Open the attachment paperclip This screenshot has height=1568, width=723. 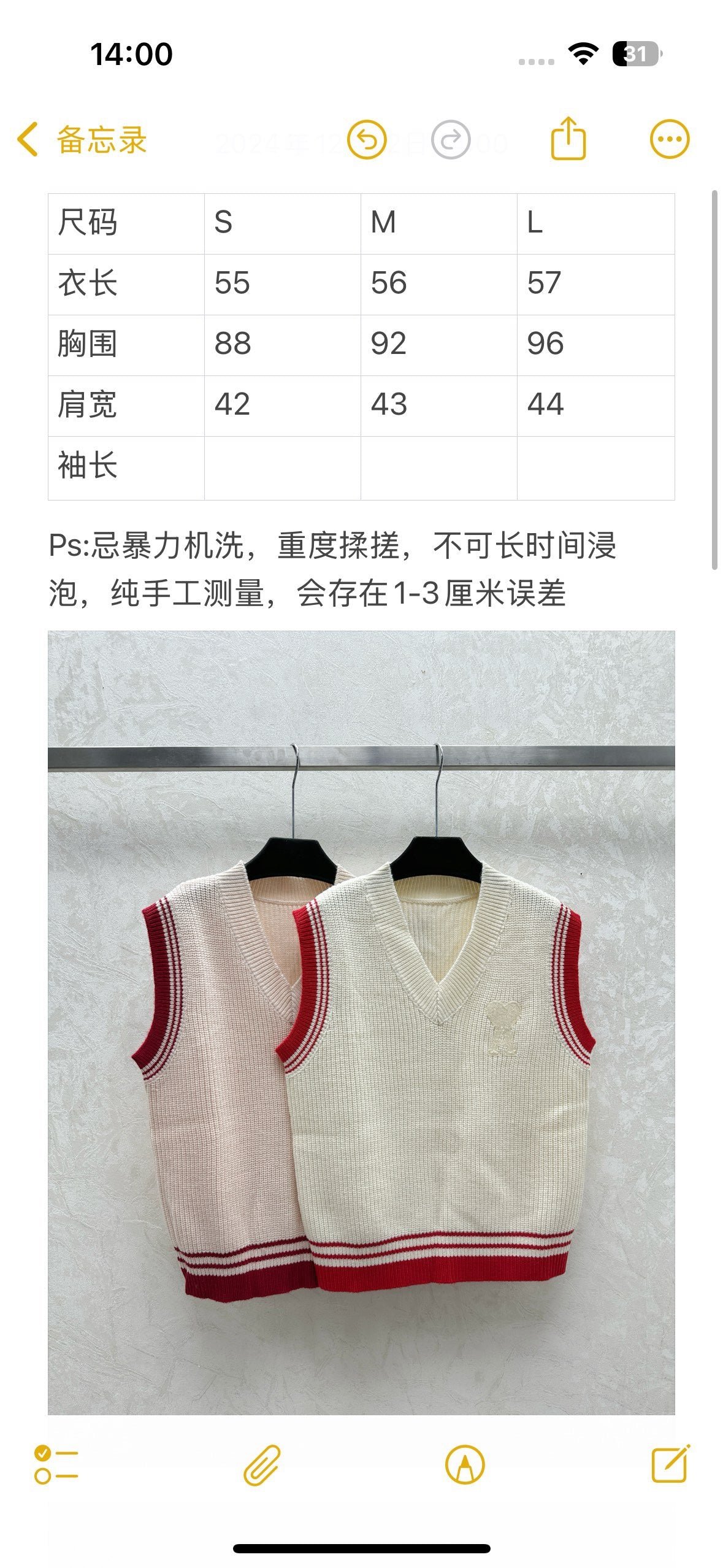(262, 1464)
